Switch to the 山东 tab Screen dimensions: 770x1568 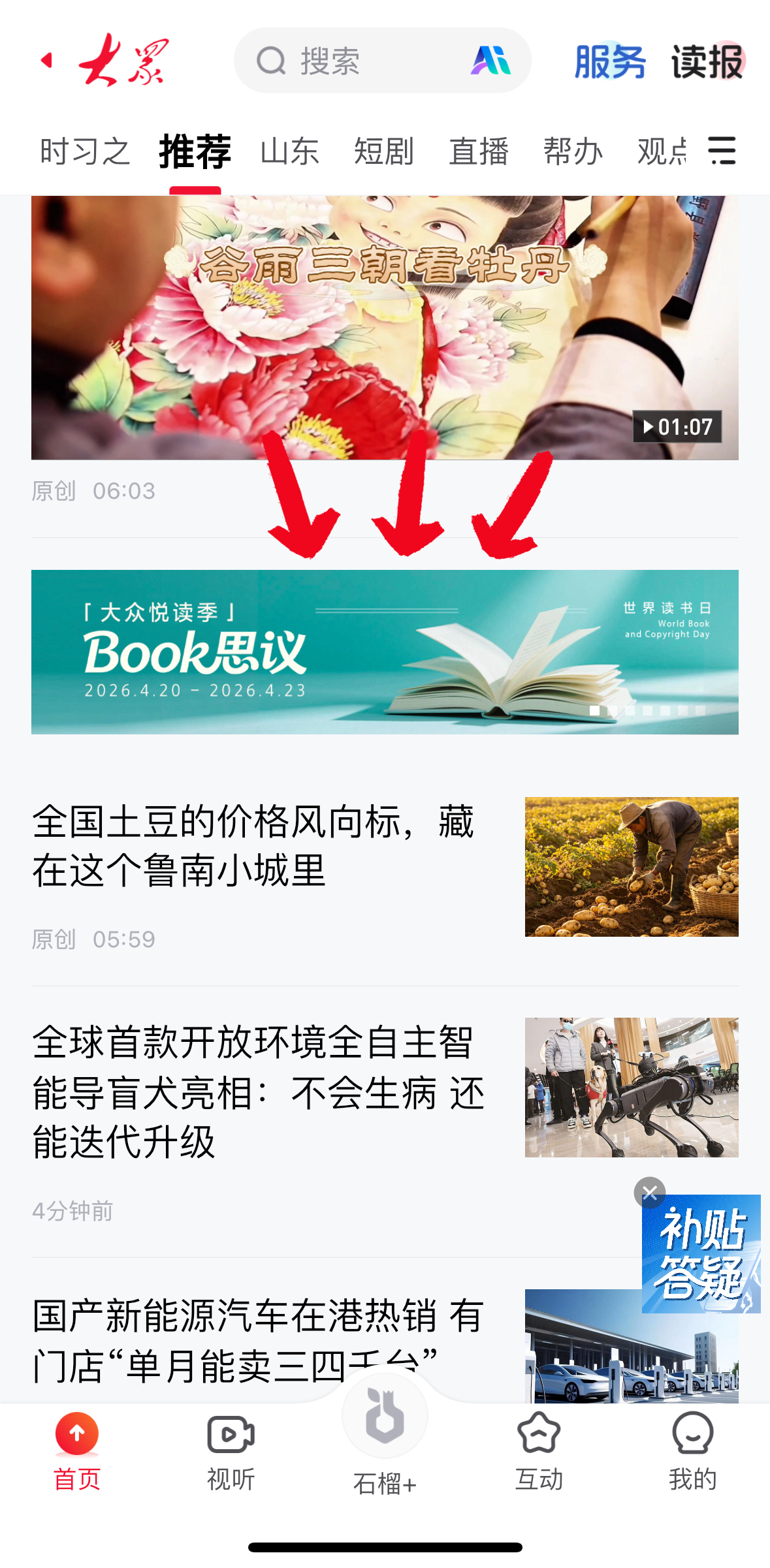(289, 151)
